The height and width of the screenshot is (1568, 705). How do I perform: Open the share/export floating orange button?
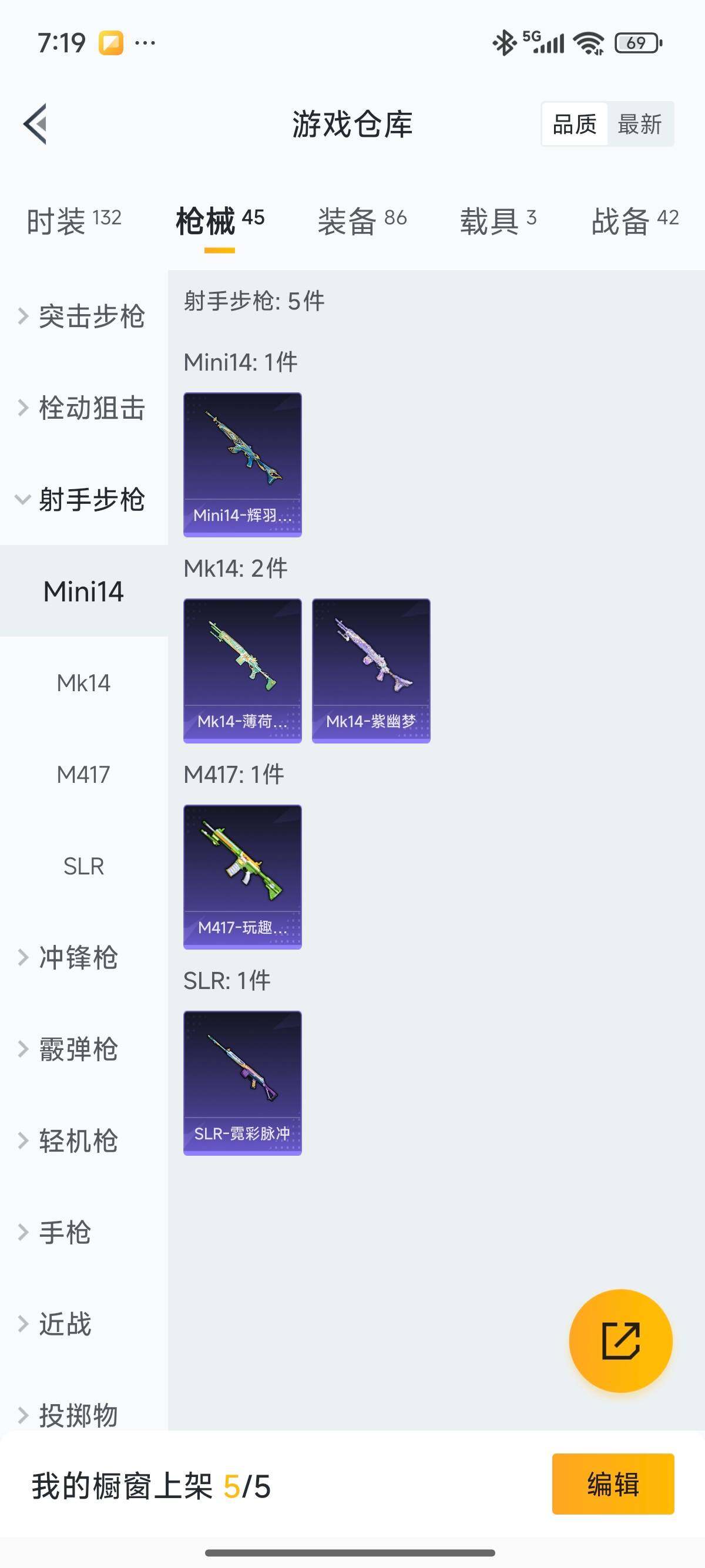(621, 1341)
